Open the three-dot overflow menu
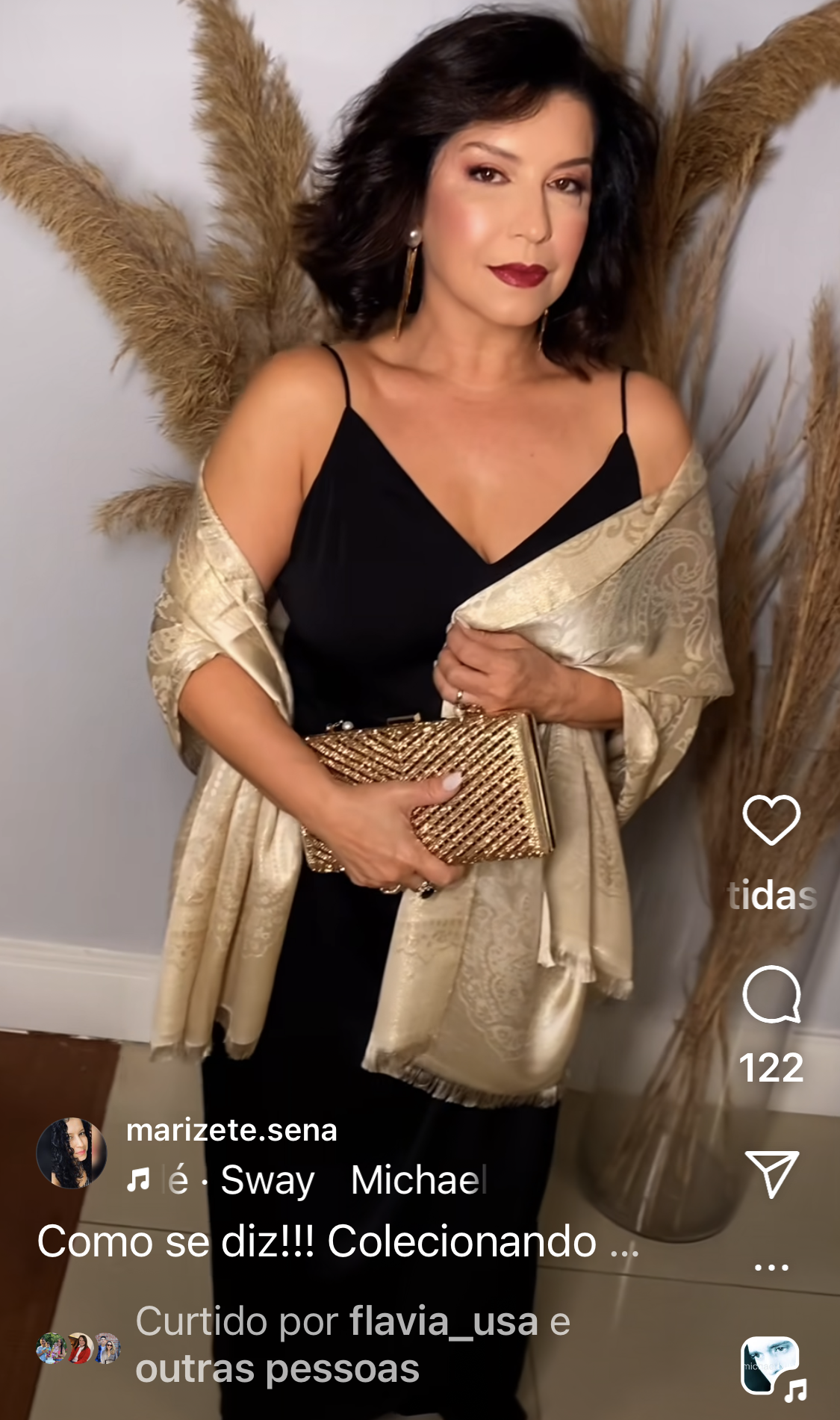This screenshot has width=840, height=1420. (771, 1268)
